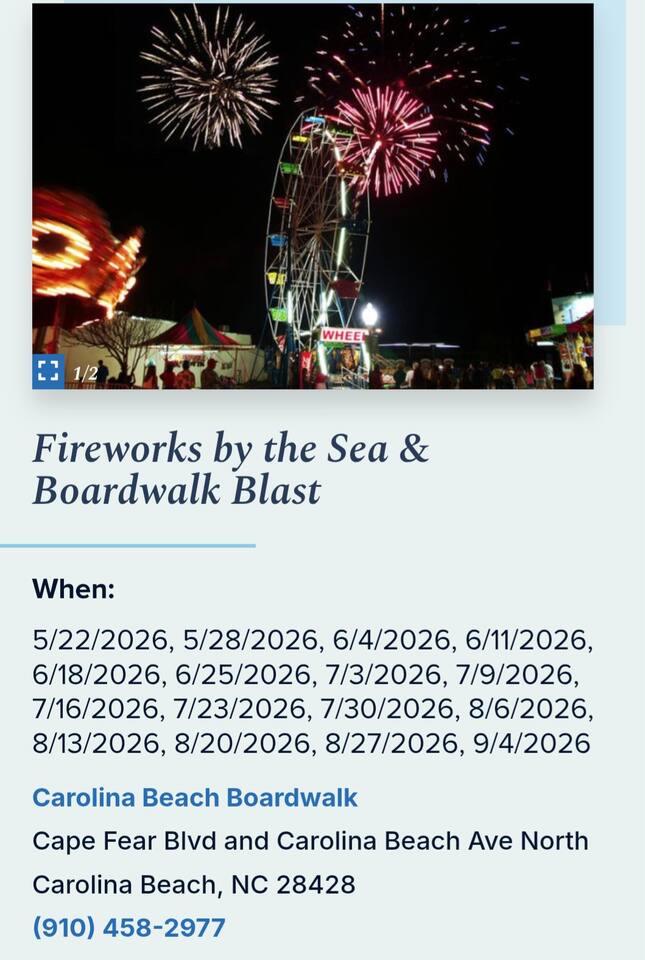Open the fireworks and Ferris wheel photo

click(313, 196)
